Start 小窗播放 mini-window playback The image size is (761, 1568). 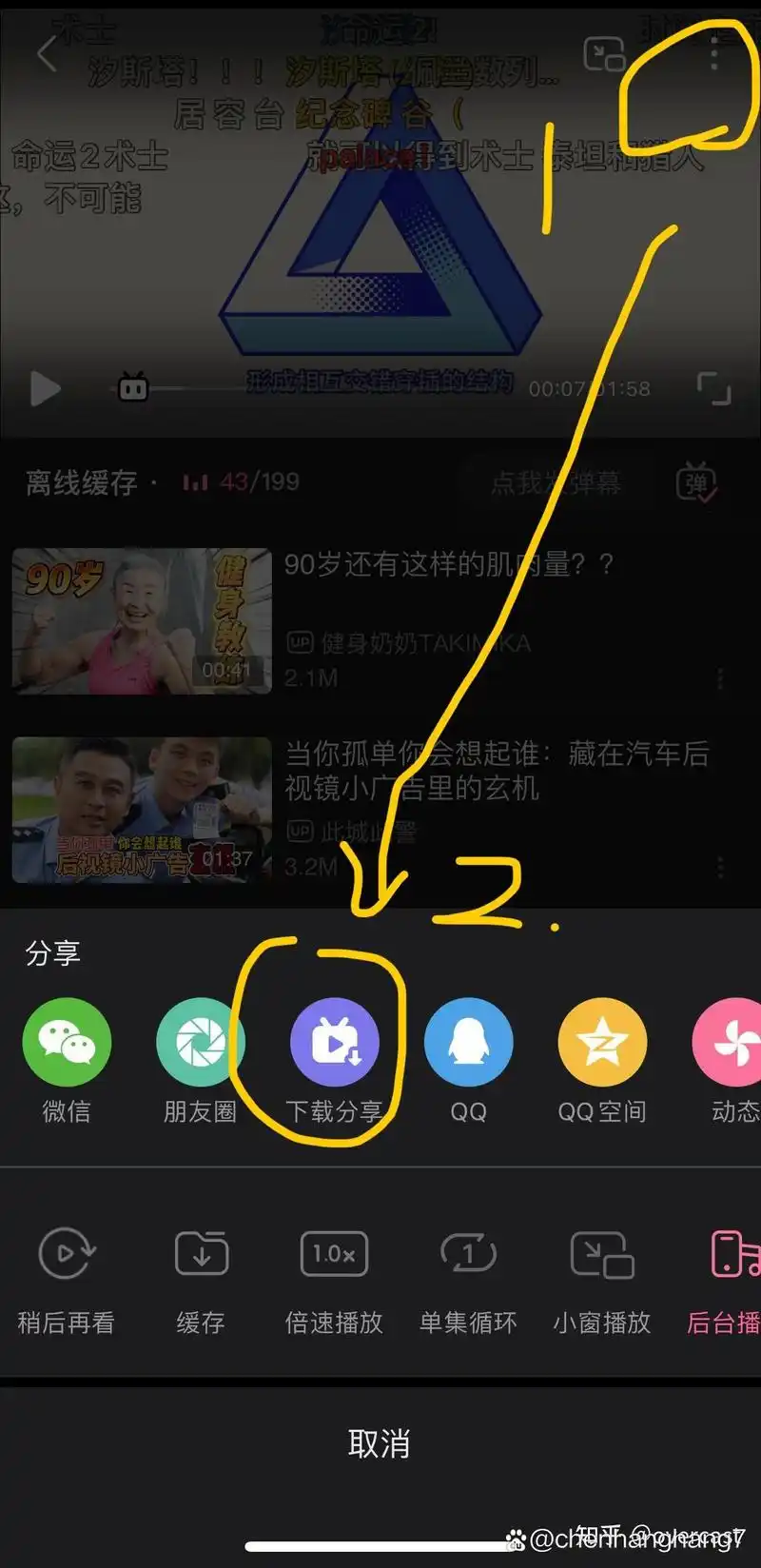coord(602,1254)
